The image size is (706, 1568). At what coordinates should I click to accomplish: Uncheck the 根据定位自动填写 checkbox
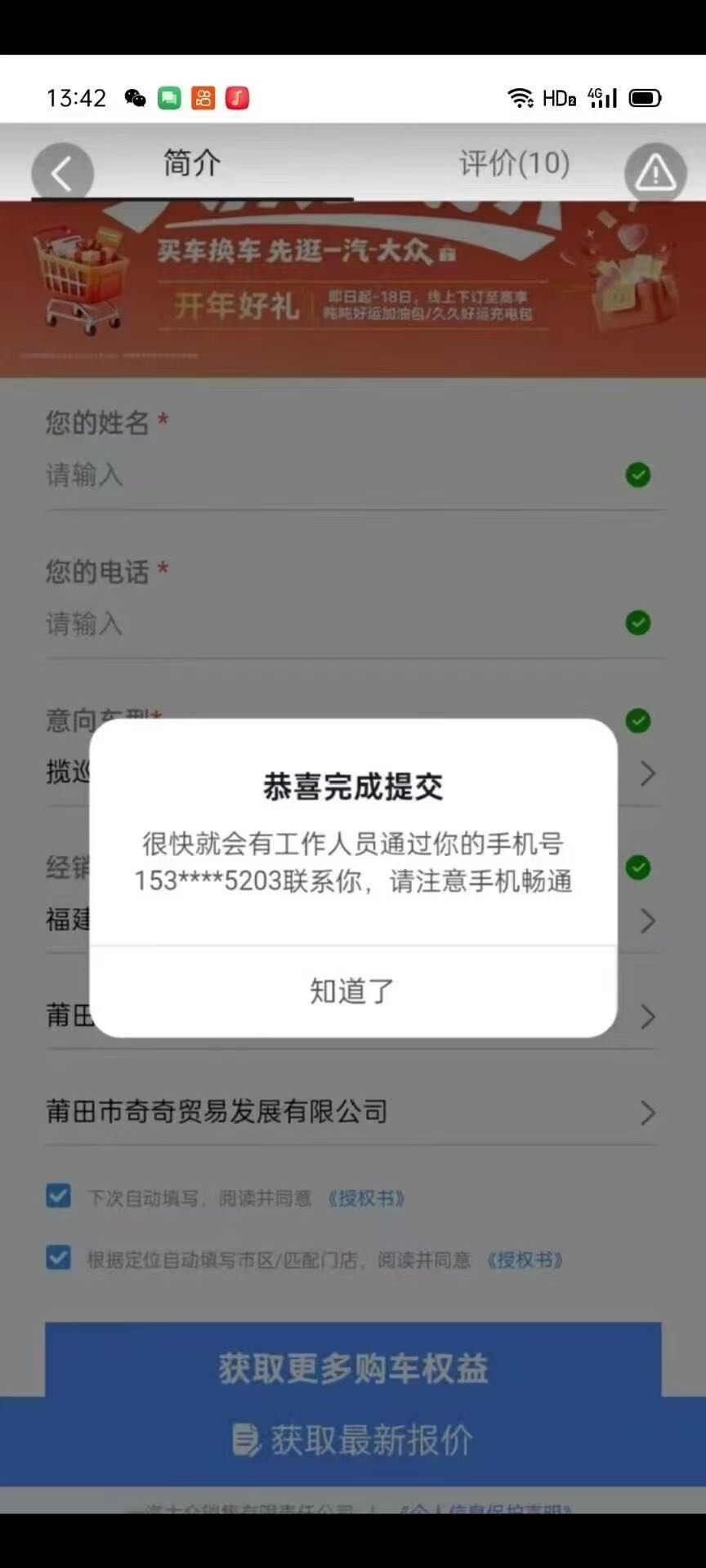point(57,1258)
